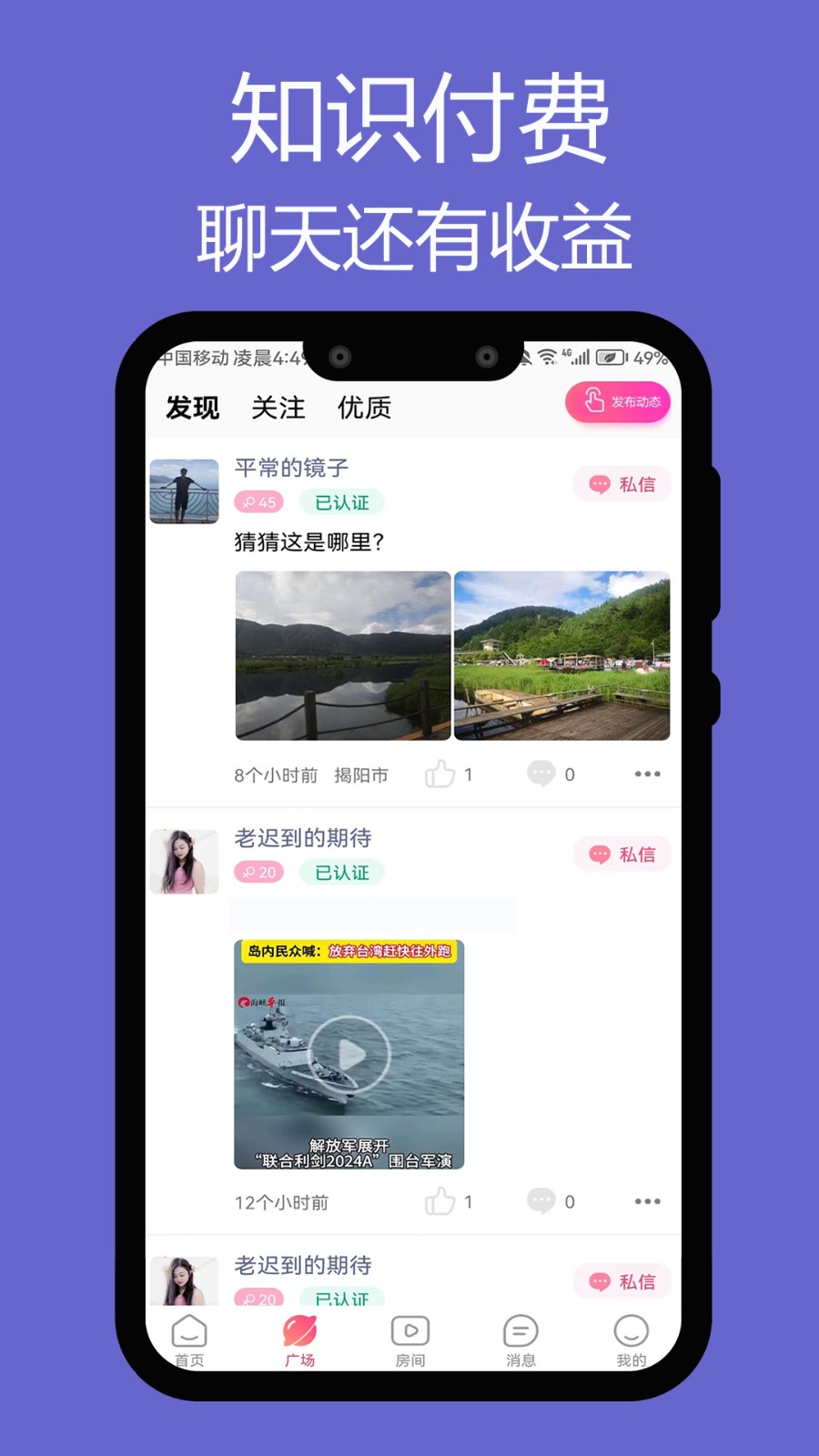Open 平常的镜子's avatar thumbnail
Viewport: 819px width, 1456px height.
[184, 491]
